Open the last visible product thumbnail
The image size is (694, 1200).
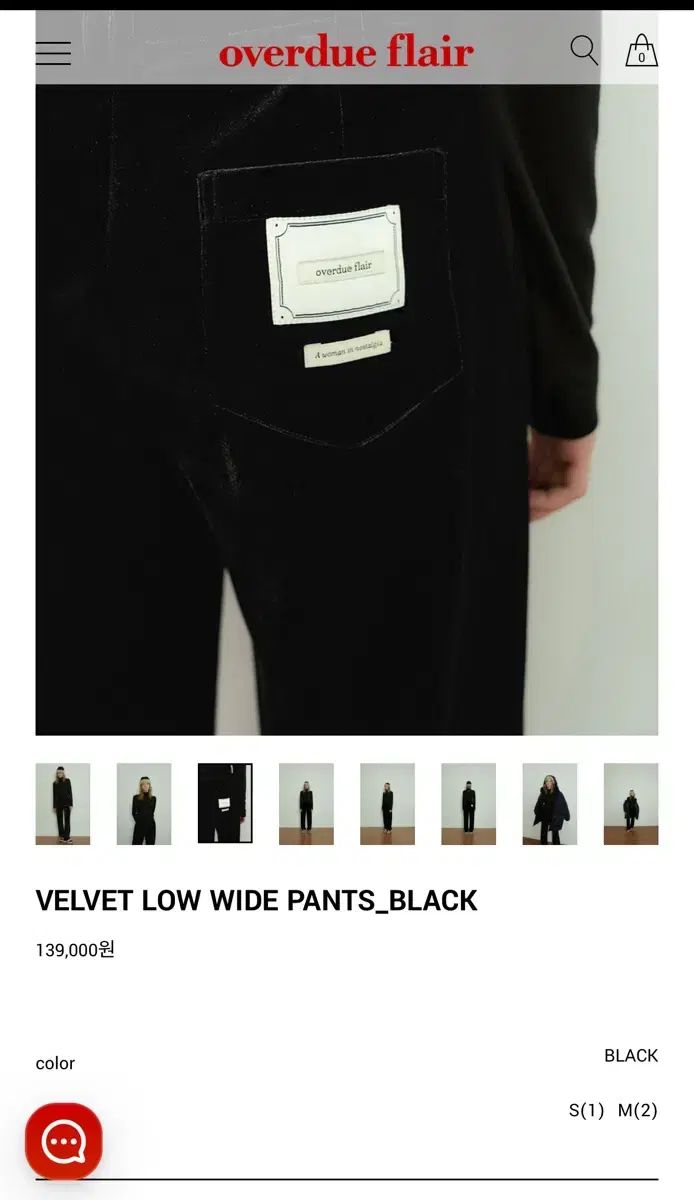pos(630,804)
